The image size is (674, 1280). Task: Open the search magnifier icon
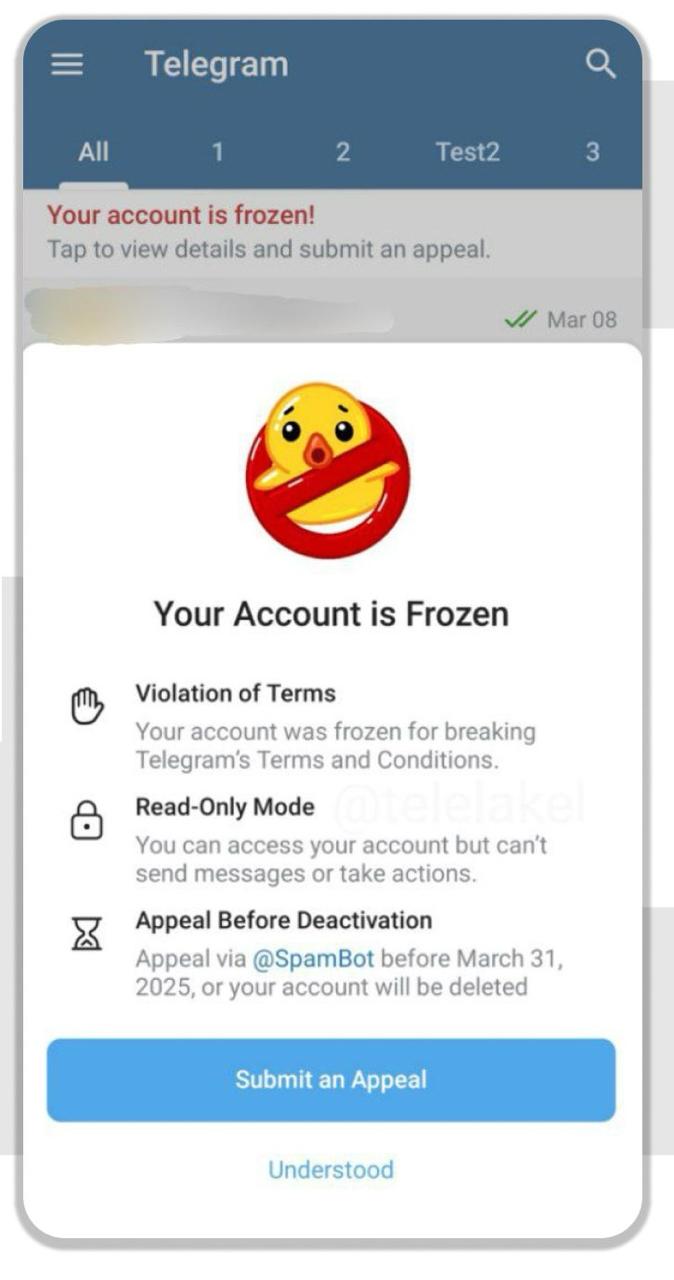599,65
